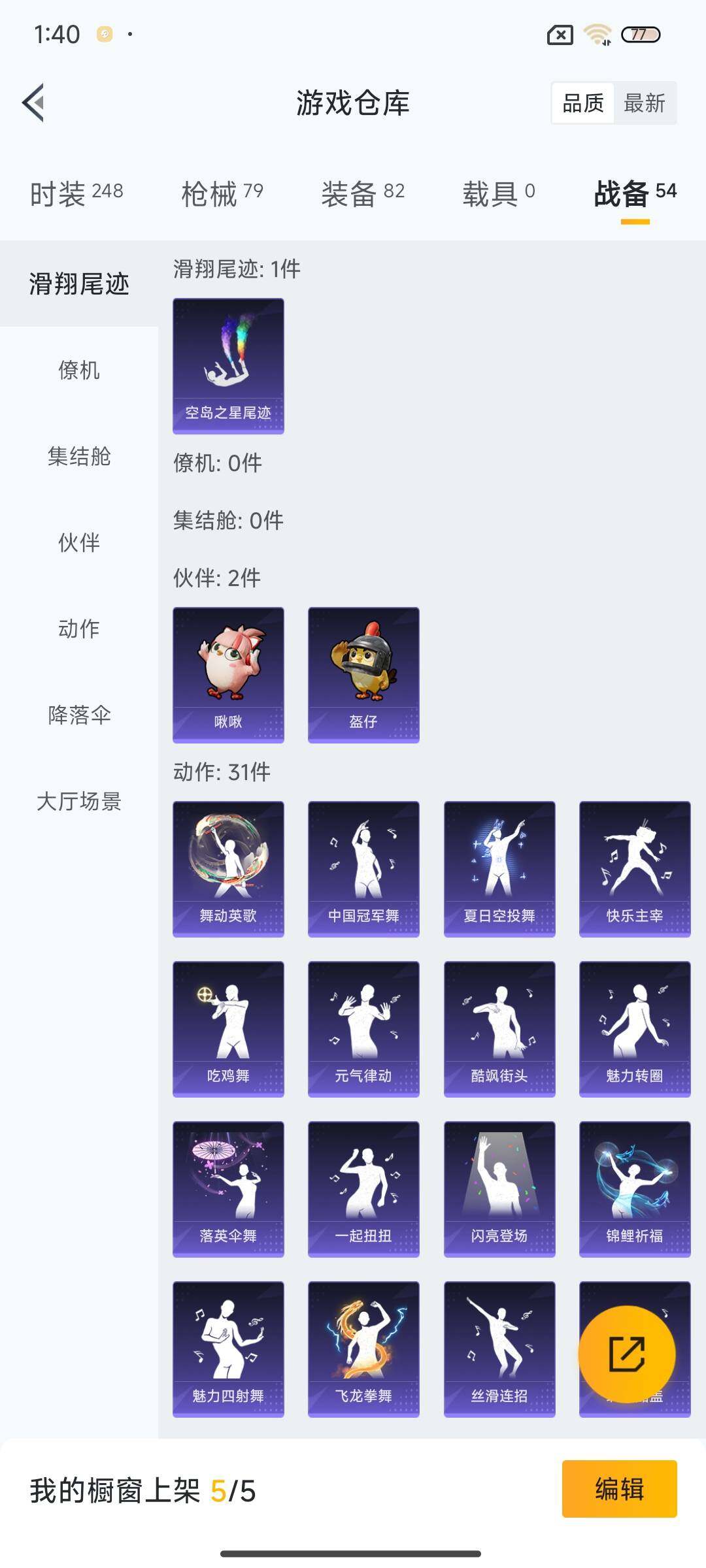The height and width of the screenshot is (1568, 706).
Task: Open the 锦鲤祈福 emote item
Action: [x=635, y=1189]
